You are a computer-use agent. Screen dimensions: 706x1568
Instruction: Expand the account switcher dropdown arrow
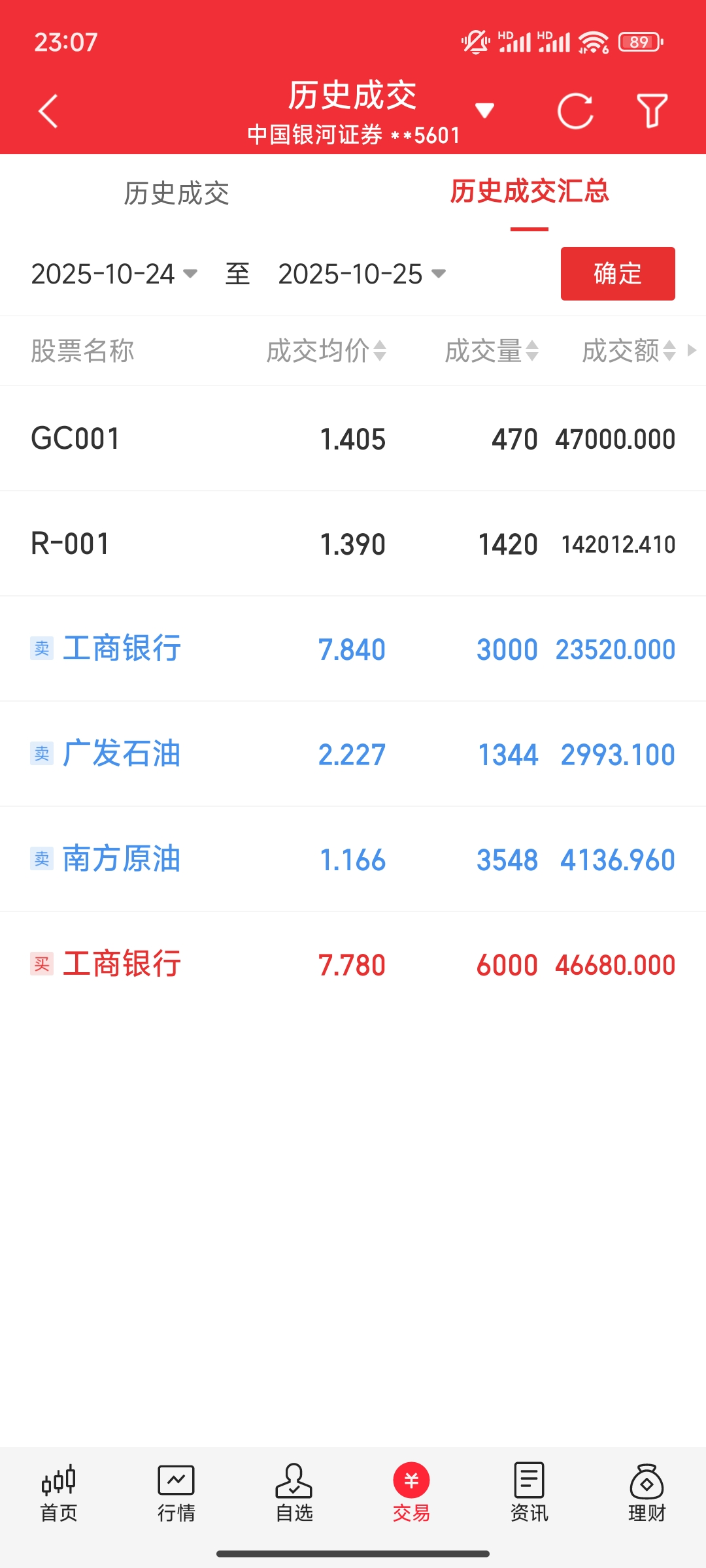click(484, 111)
